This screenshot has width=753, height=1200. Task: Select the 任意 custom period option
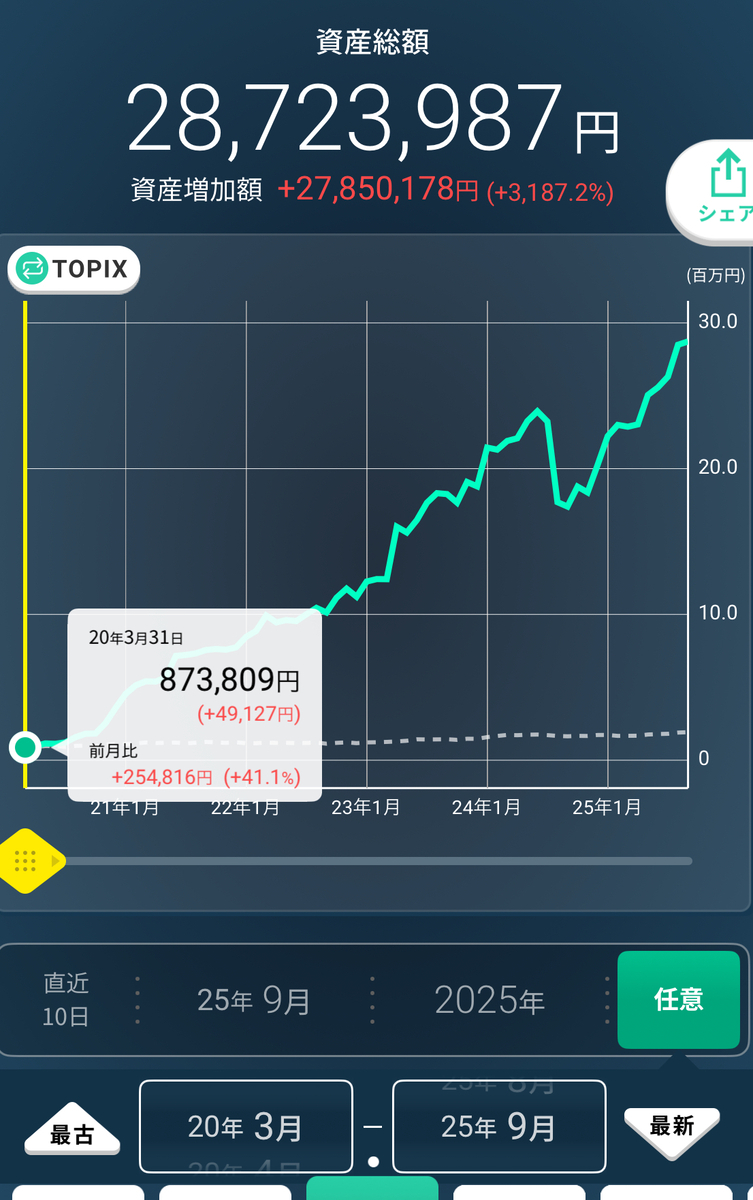click(x=679, y=999)
